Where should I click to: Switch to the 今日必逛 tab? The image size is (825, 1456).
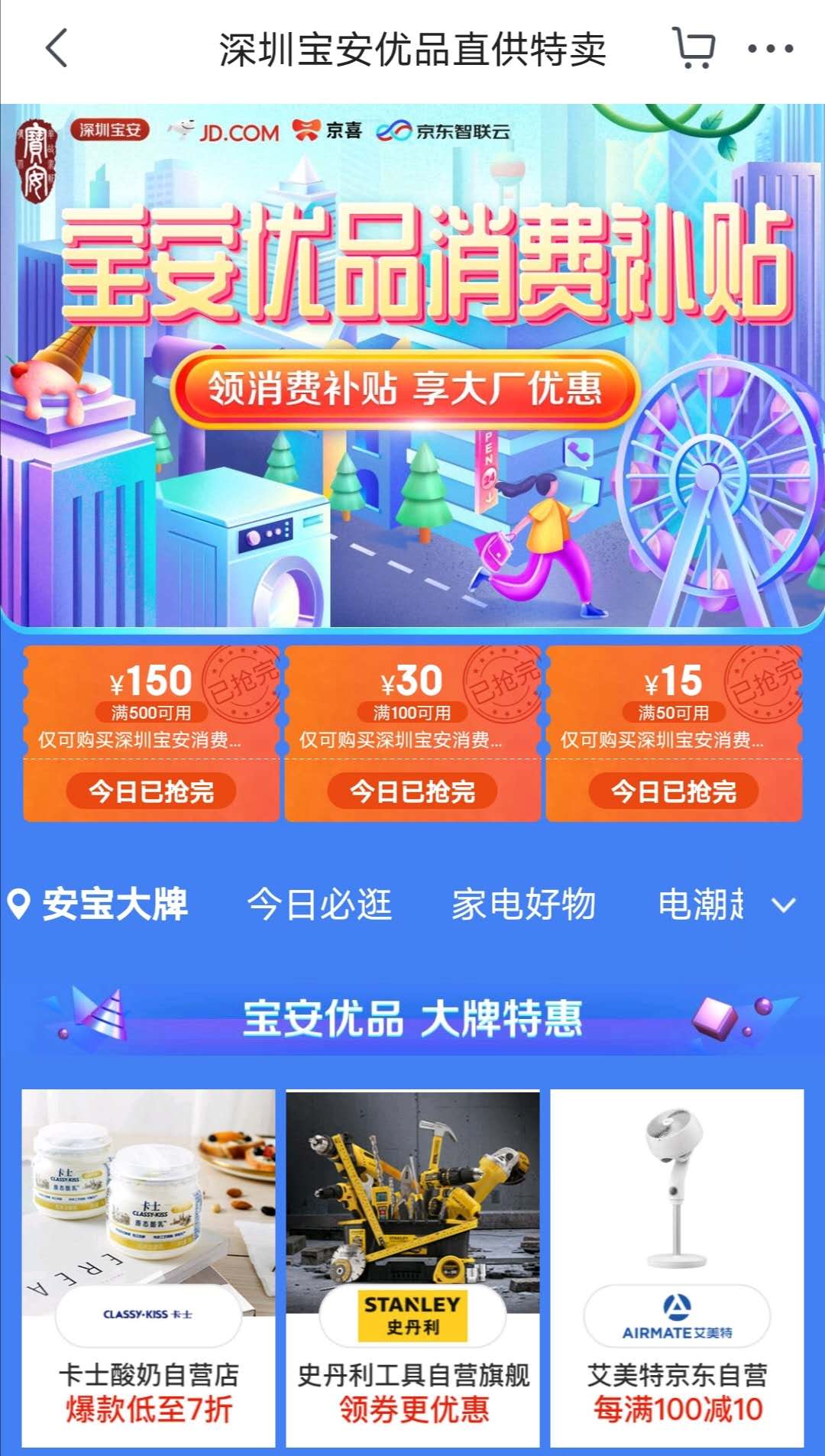pos(319,904)
